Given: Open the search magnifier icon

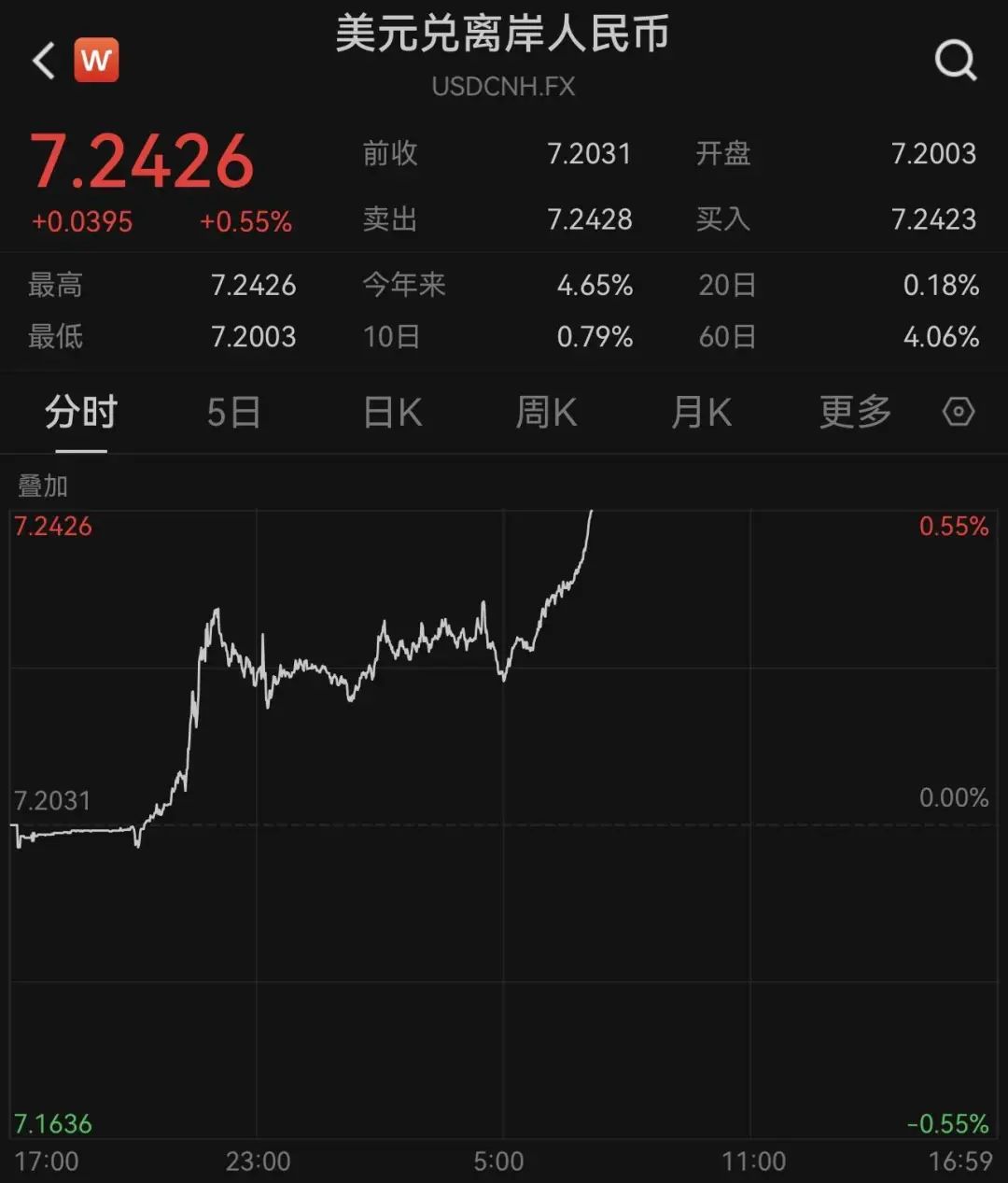Looking at the screenshot, I should (x=955, y=62).
